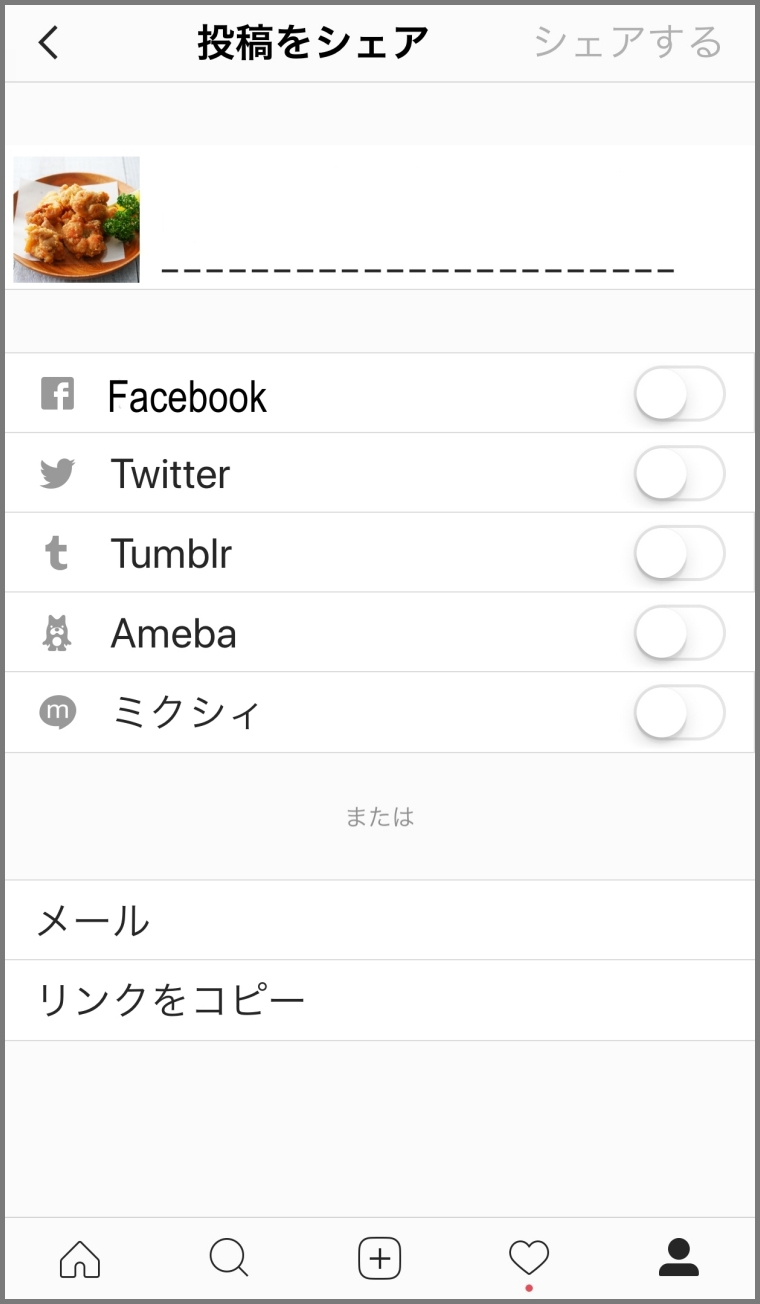The image size is (760, 1304).
Task: Tap リンクをコピー to copy the link
Action: tap(380, 1000)
